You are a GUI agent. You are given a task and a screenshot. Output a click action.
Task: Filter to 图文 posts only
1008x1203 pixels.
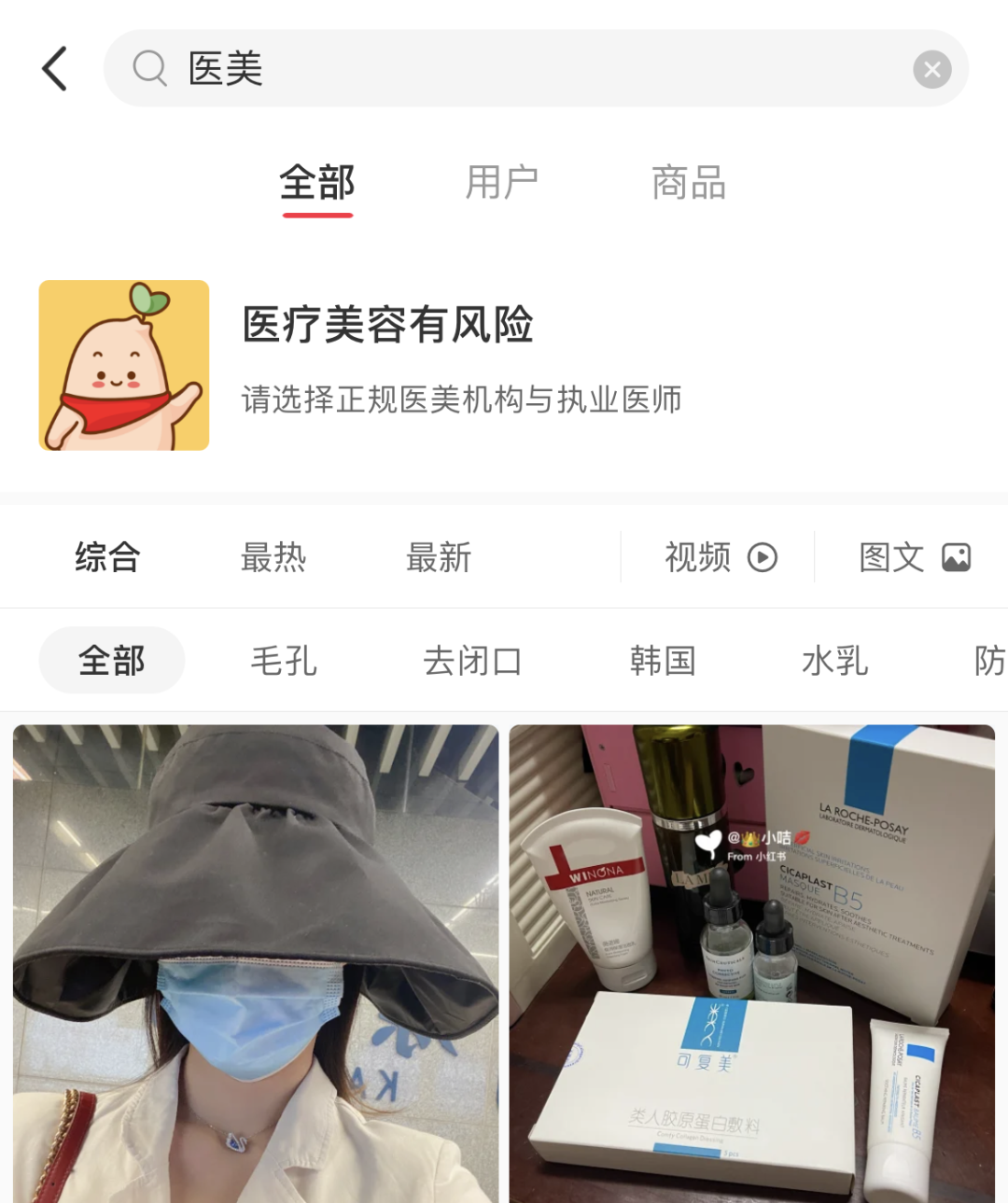(x=914, y=558)
